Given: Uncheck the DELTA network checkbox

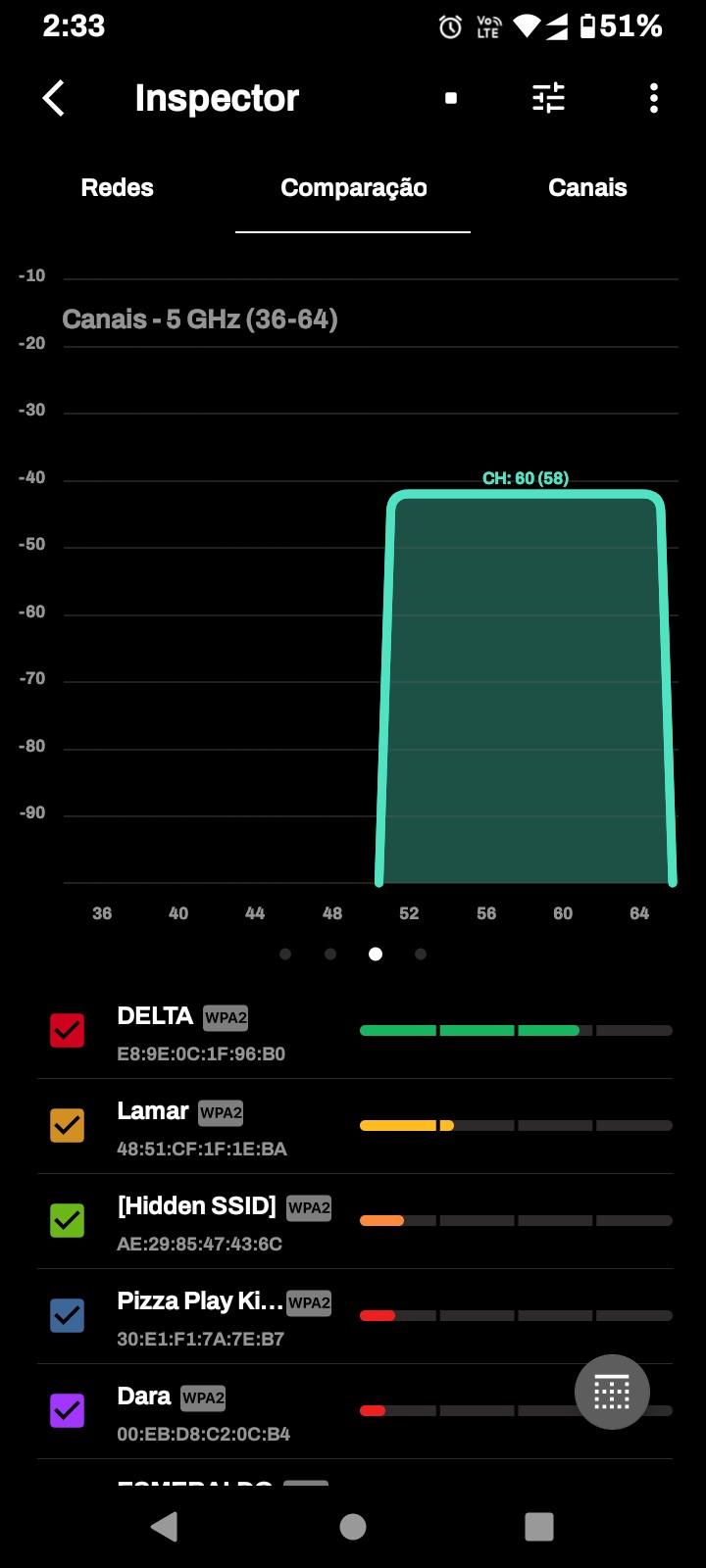Looking at the screenshot, I should (x=68, y=1031).
